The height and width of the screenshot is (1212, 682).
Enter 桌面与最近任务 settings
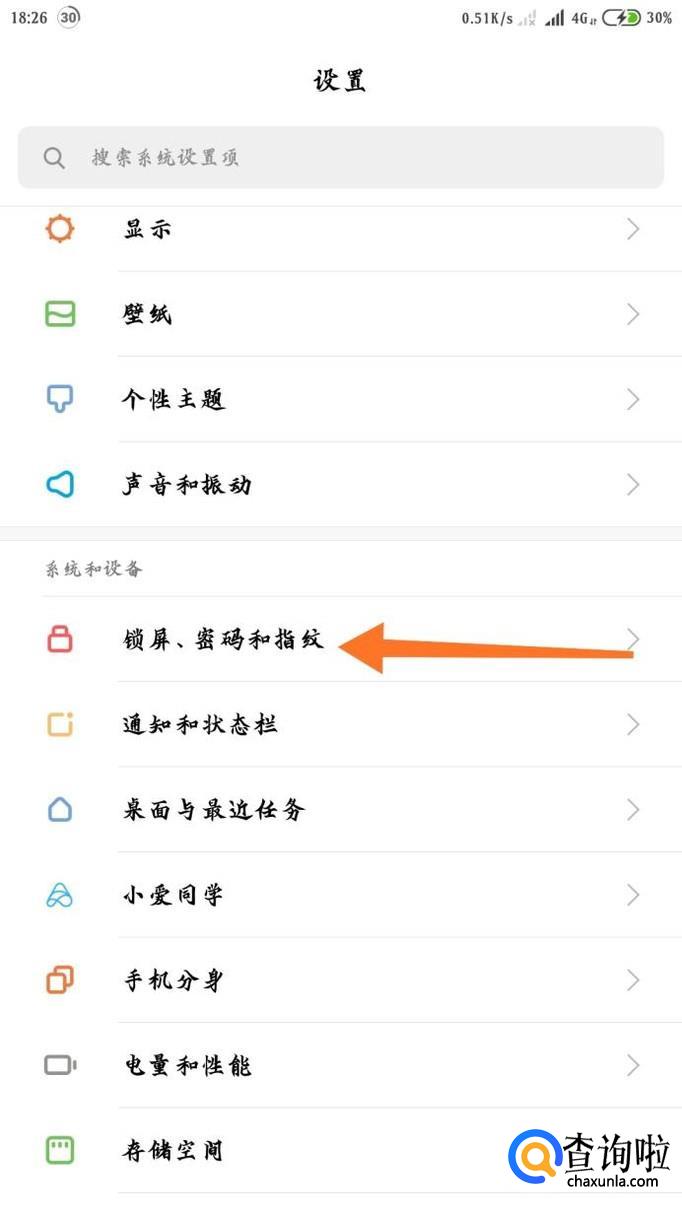pos(341,809)
